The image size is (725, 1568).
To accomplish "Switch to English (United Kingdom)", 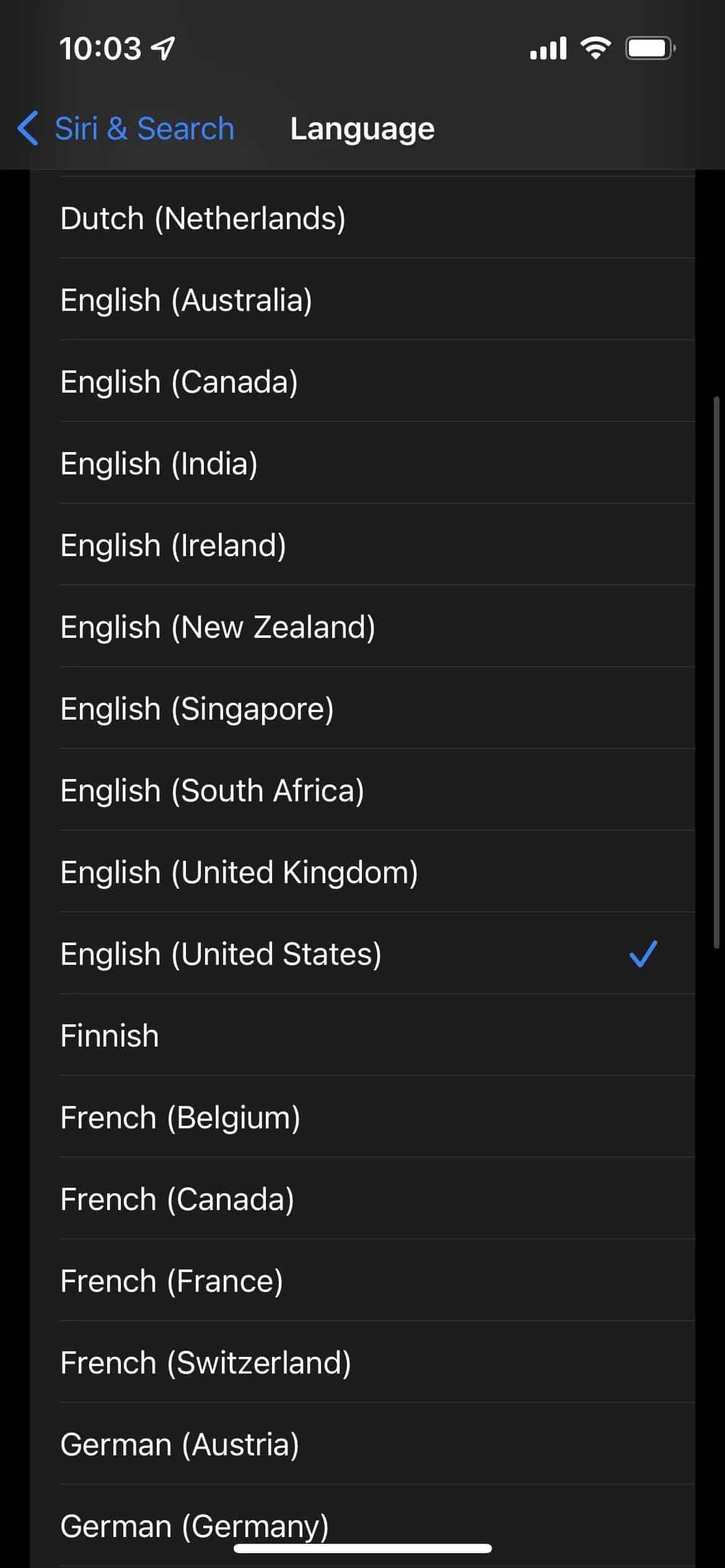I will point(362,871).
